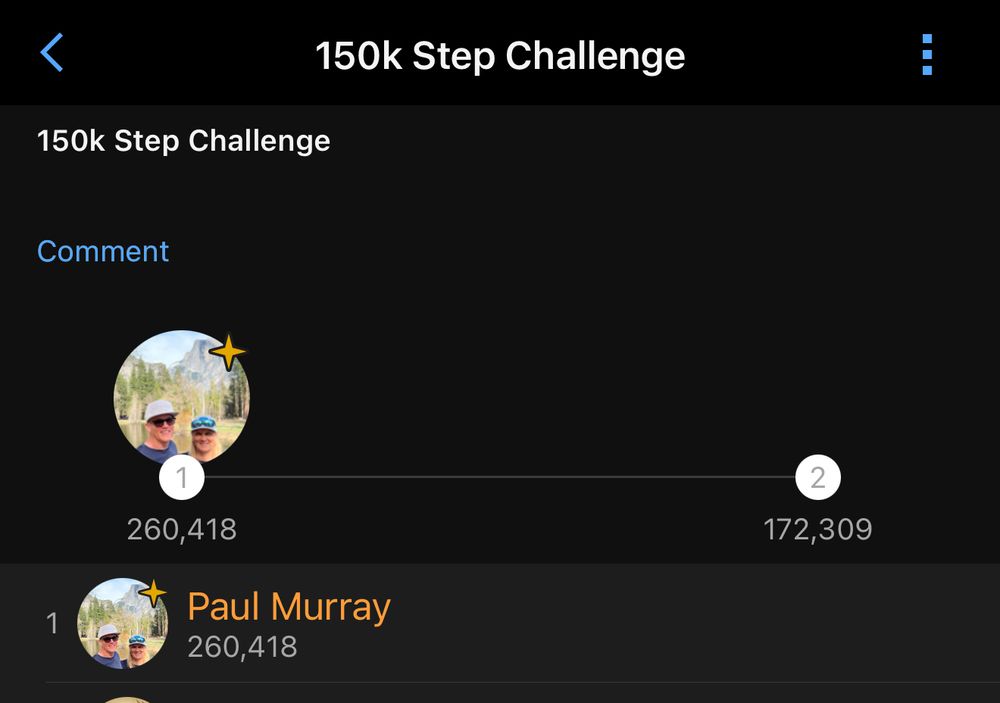Go back using the top-left arrow
This screenshot has height=703, width=1000.
tap(52, 53)
